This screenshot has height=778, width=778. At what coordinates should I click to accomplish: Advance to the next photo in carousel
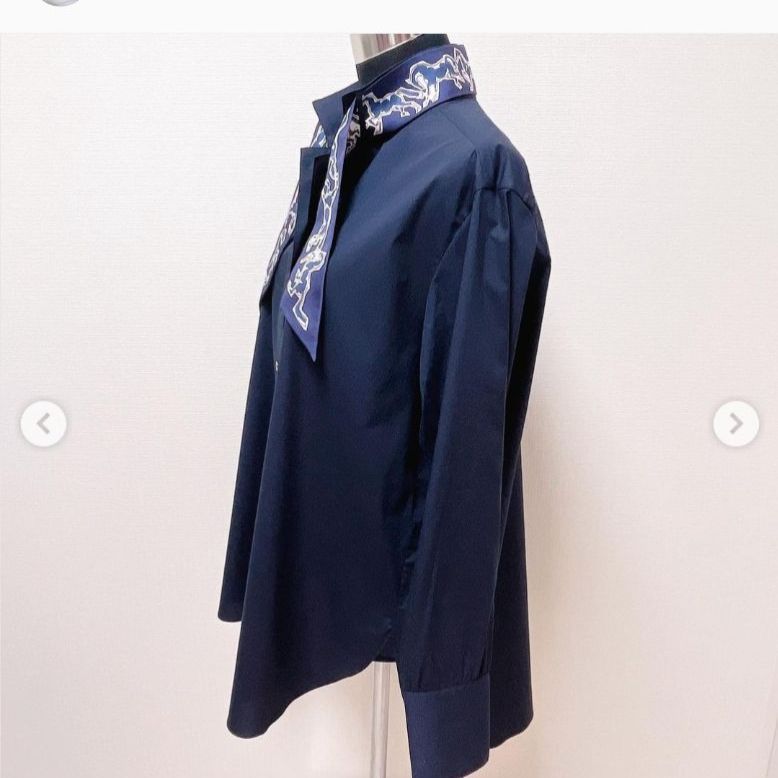735,424
